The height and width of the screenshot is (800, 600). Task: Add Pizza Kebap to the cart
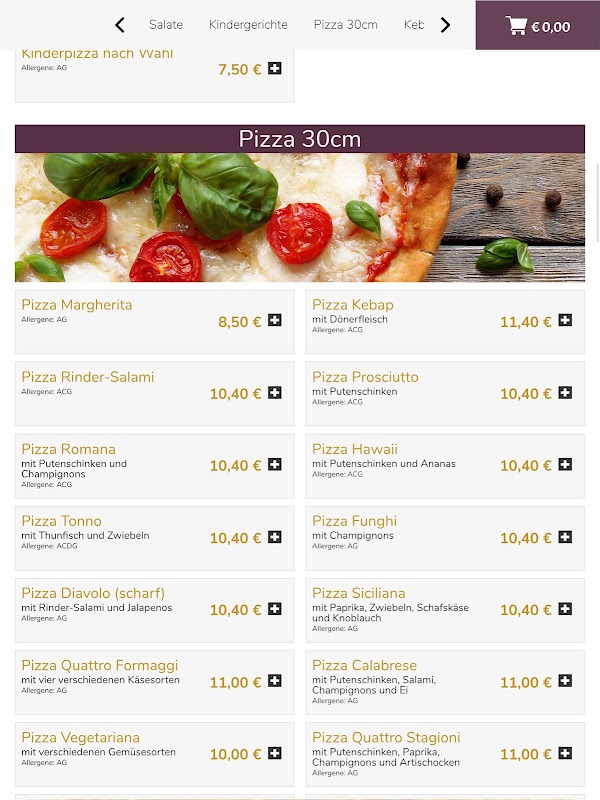(x=565, y=321)
